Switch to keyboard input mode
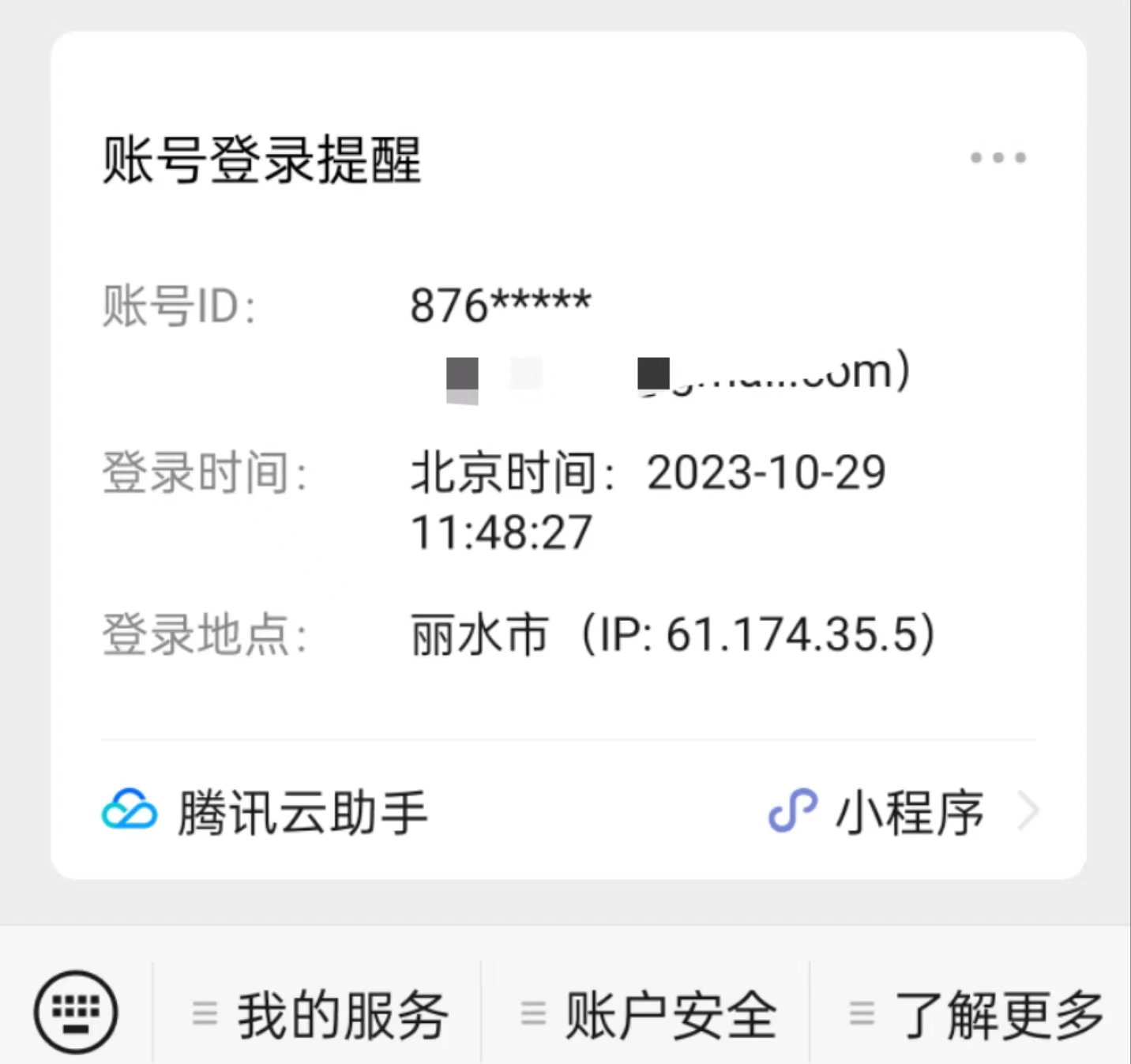 coord(76,1012)
